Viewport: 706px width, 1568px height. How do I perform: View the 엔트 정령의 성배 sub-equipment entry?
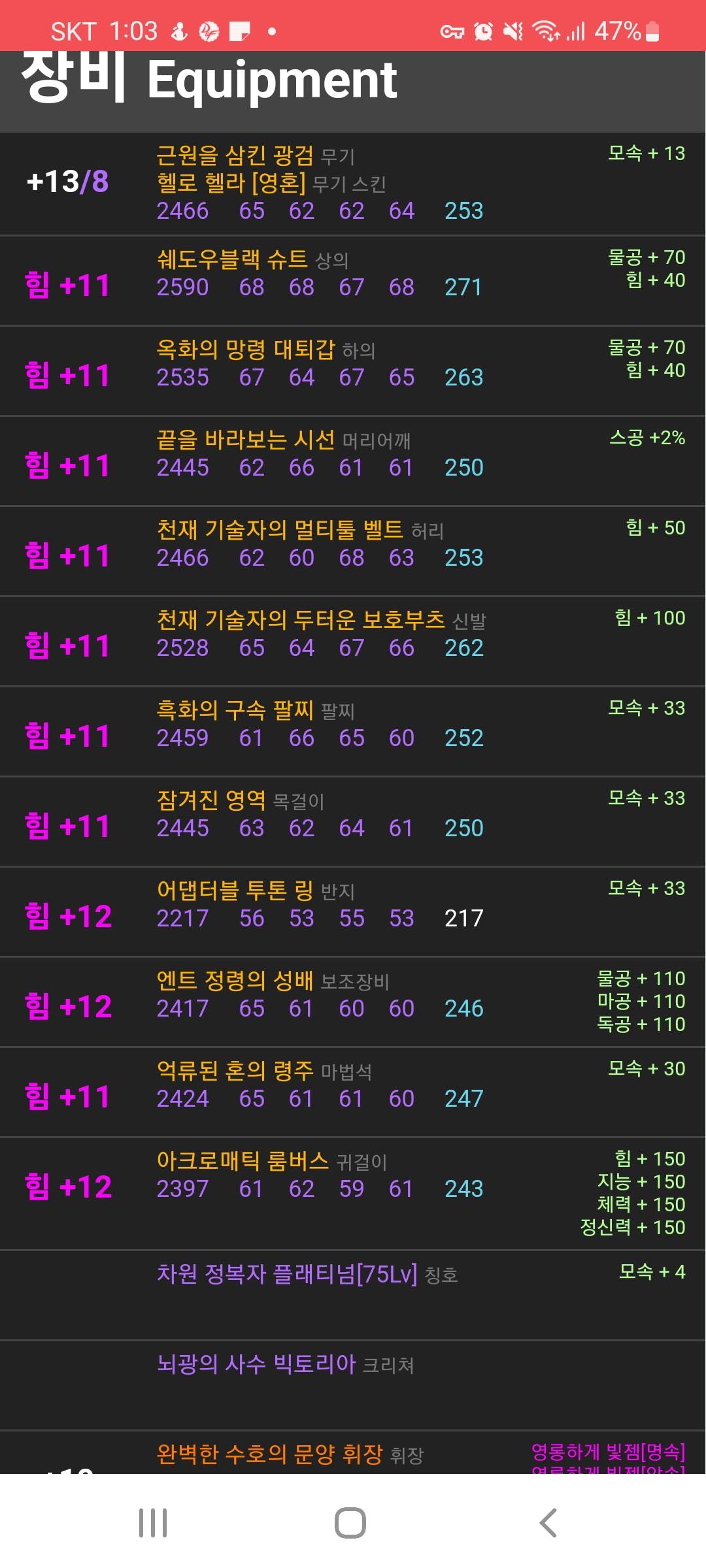click(x=353, y=1002)
